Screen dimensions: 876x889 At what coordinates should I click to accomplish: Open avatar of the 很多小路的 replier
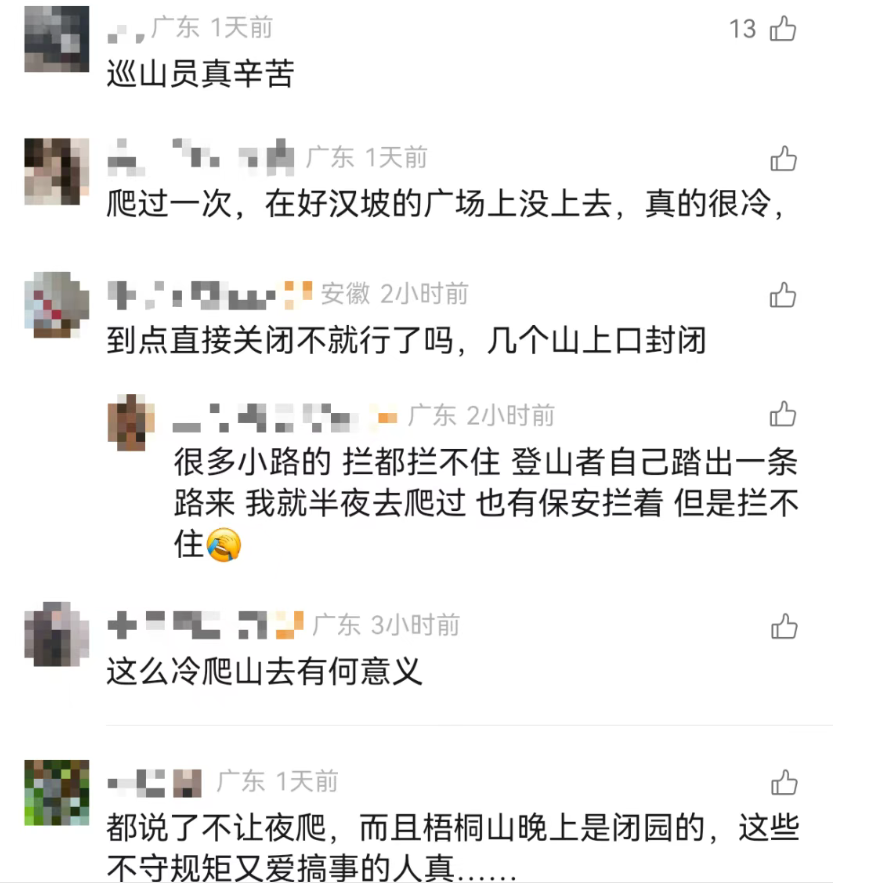click(x=132, y=422)
